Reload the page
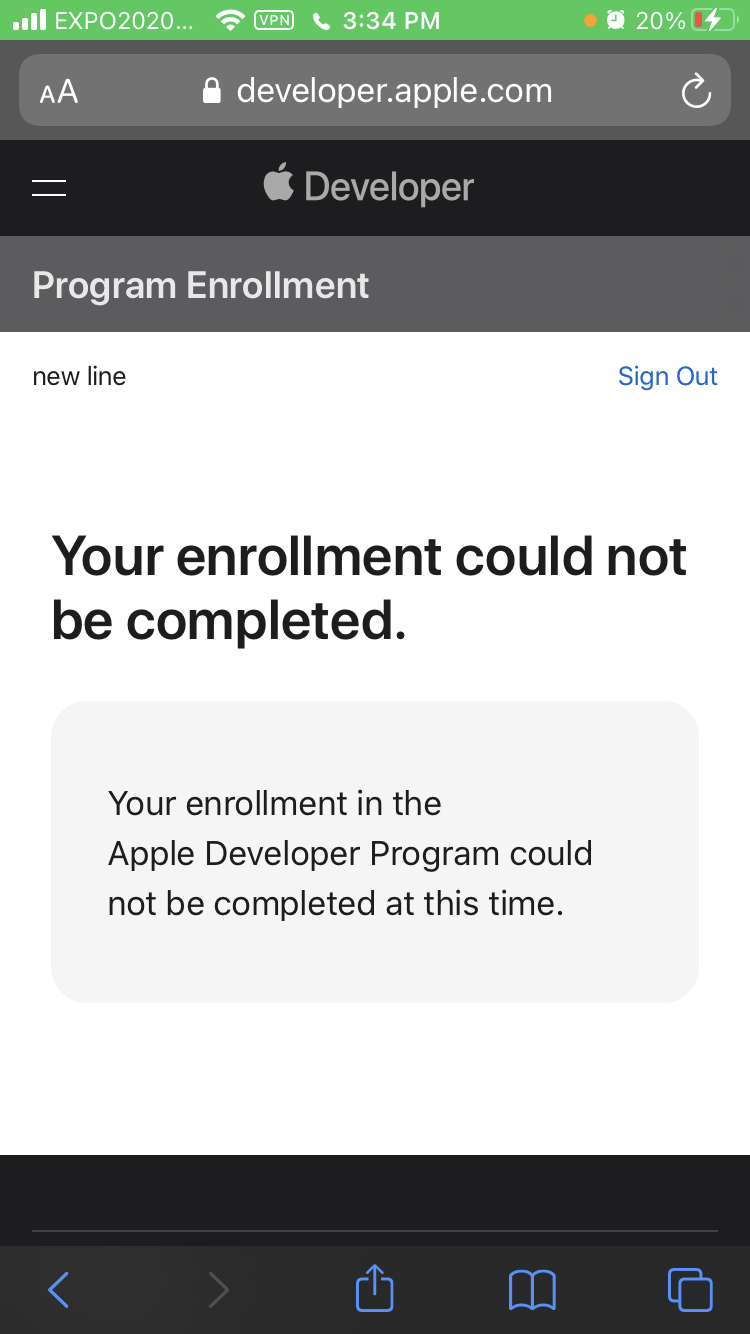 695,92
